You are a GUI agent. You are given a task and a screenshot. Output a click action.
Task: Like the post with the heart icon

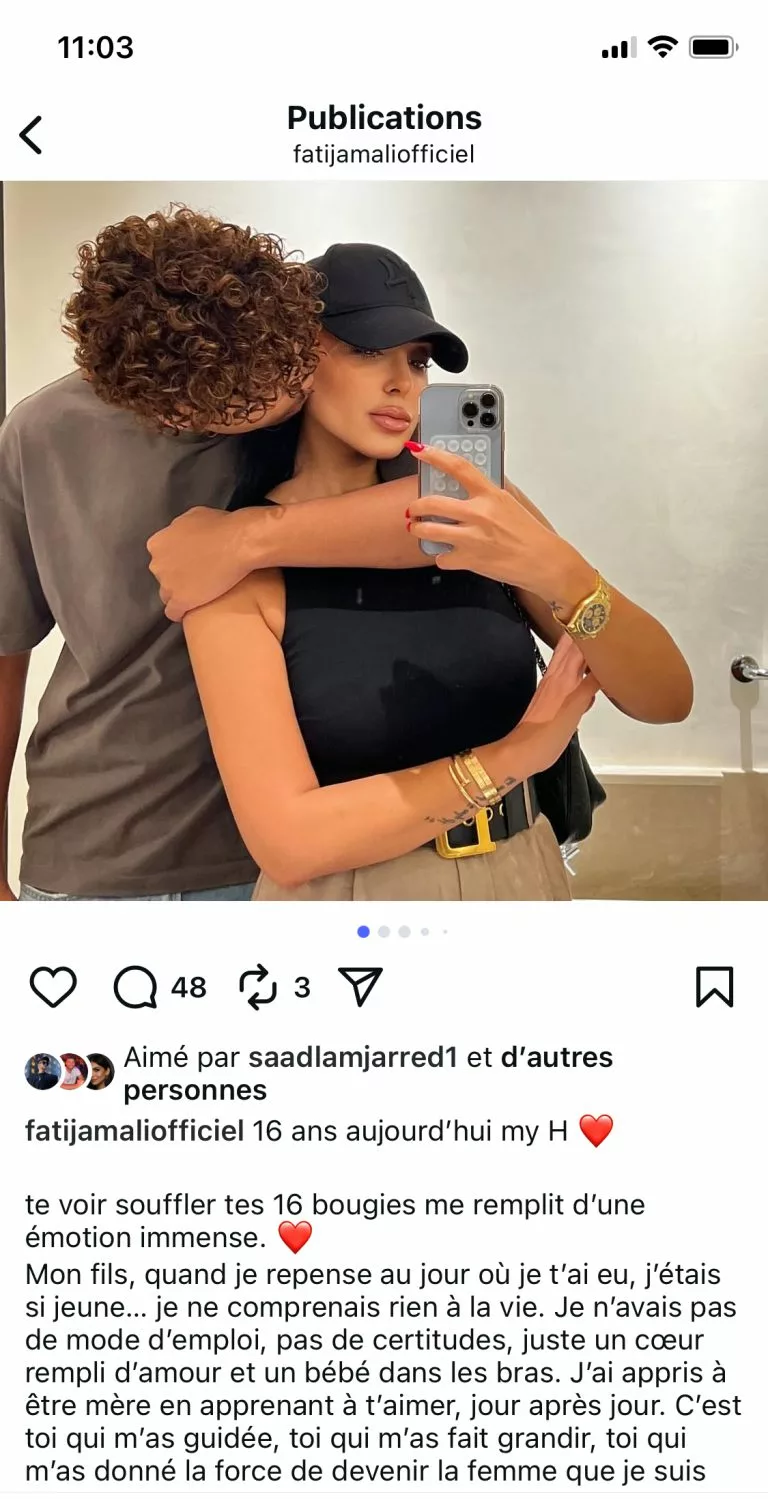coord(53,988)
